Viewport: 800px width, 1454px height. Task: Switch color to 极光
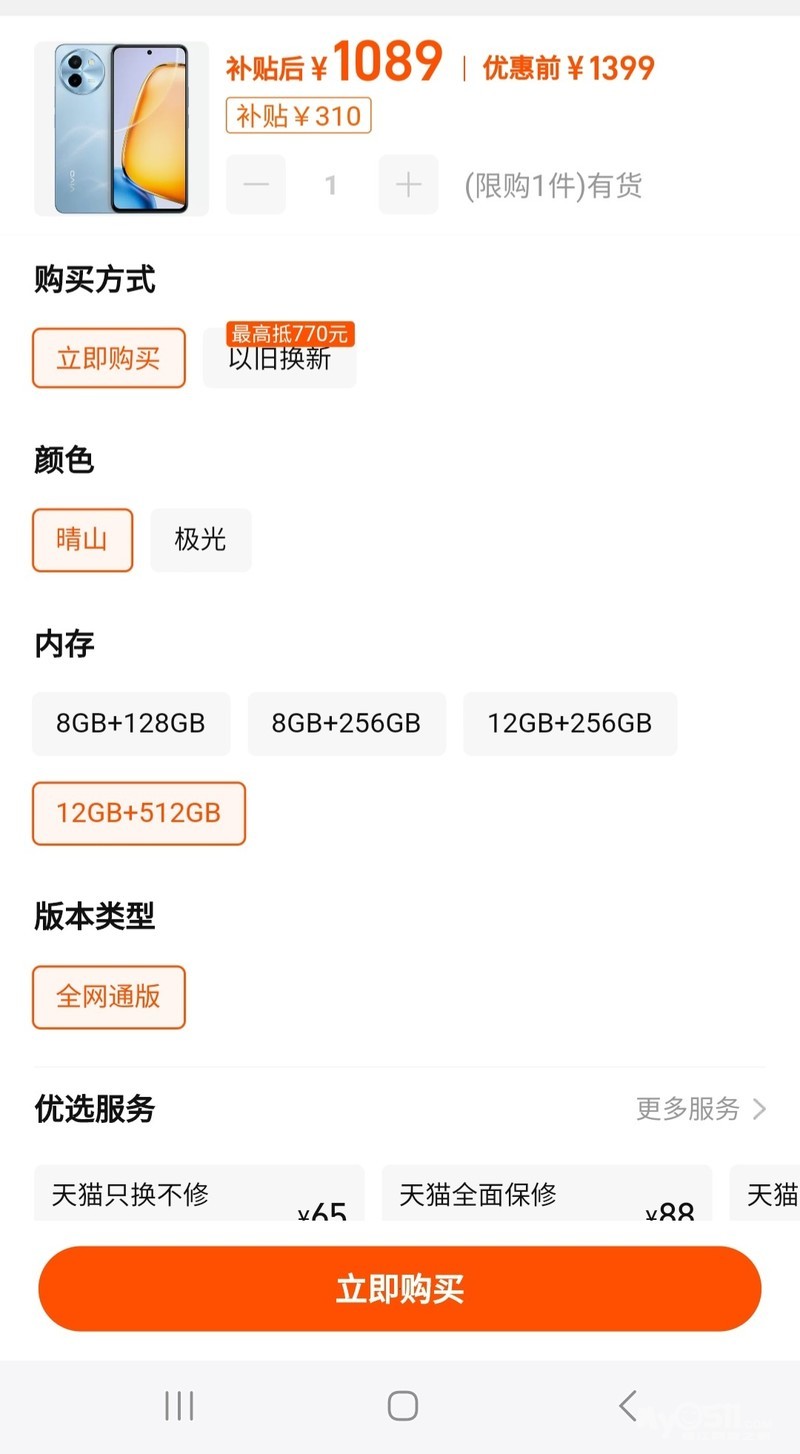pyautogui.click(x=200, y=540)
